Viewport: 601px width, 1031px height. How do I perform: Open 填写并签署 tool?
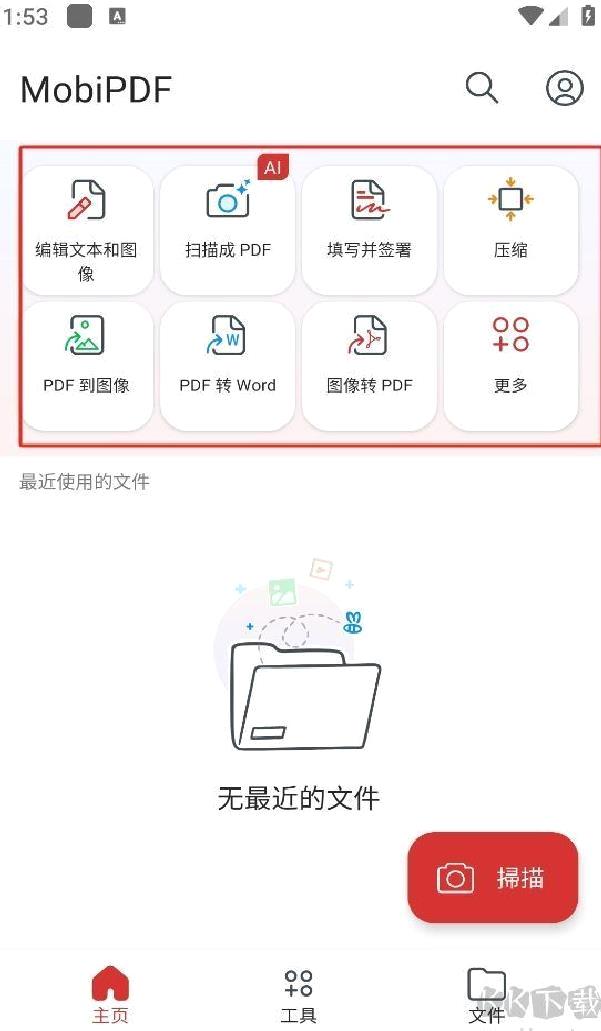[369, 230]
